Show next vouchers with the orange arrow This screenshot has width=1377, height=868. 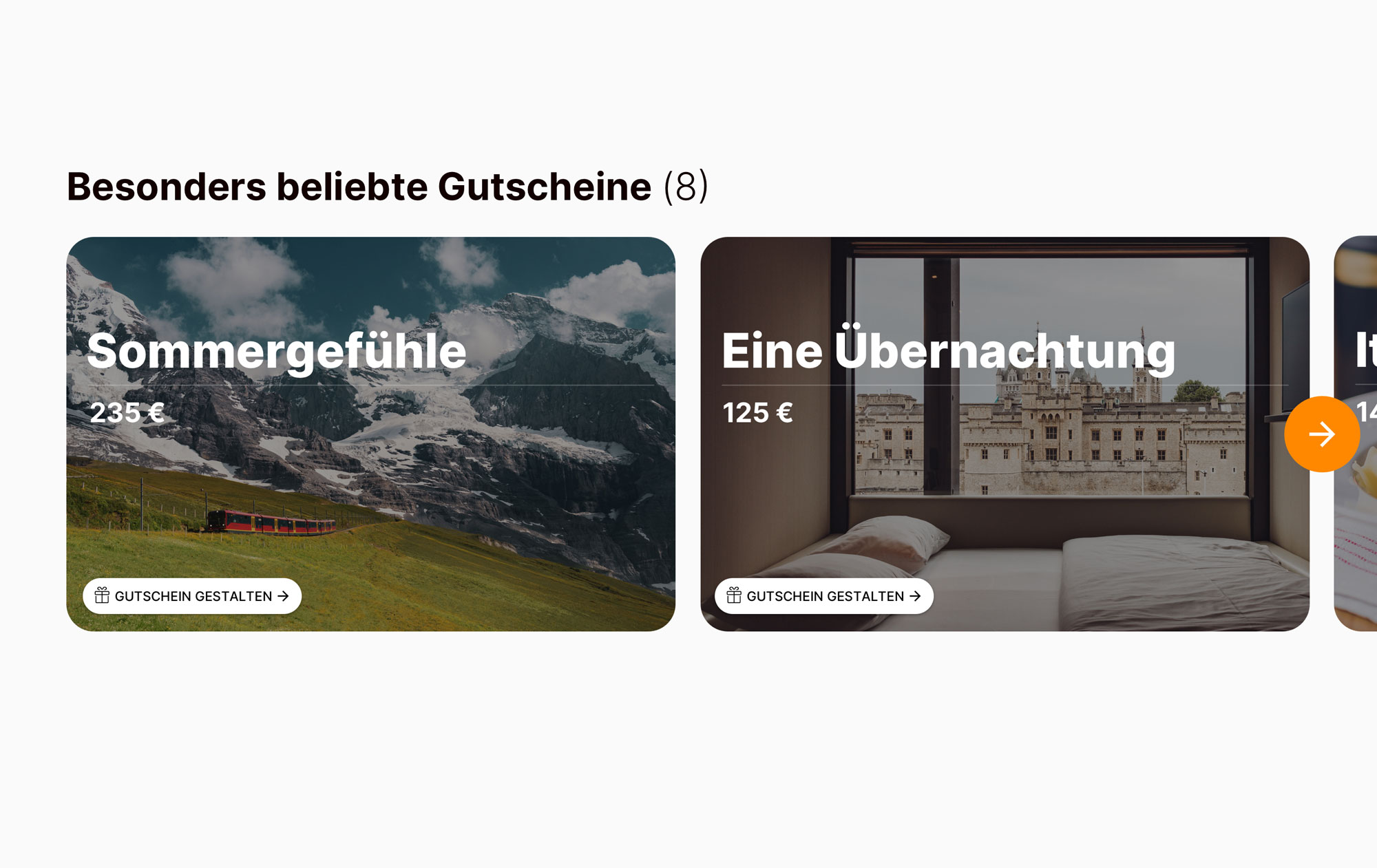[1321, 434]
